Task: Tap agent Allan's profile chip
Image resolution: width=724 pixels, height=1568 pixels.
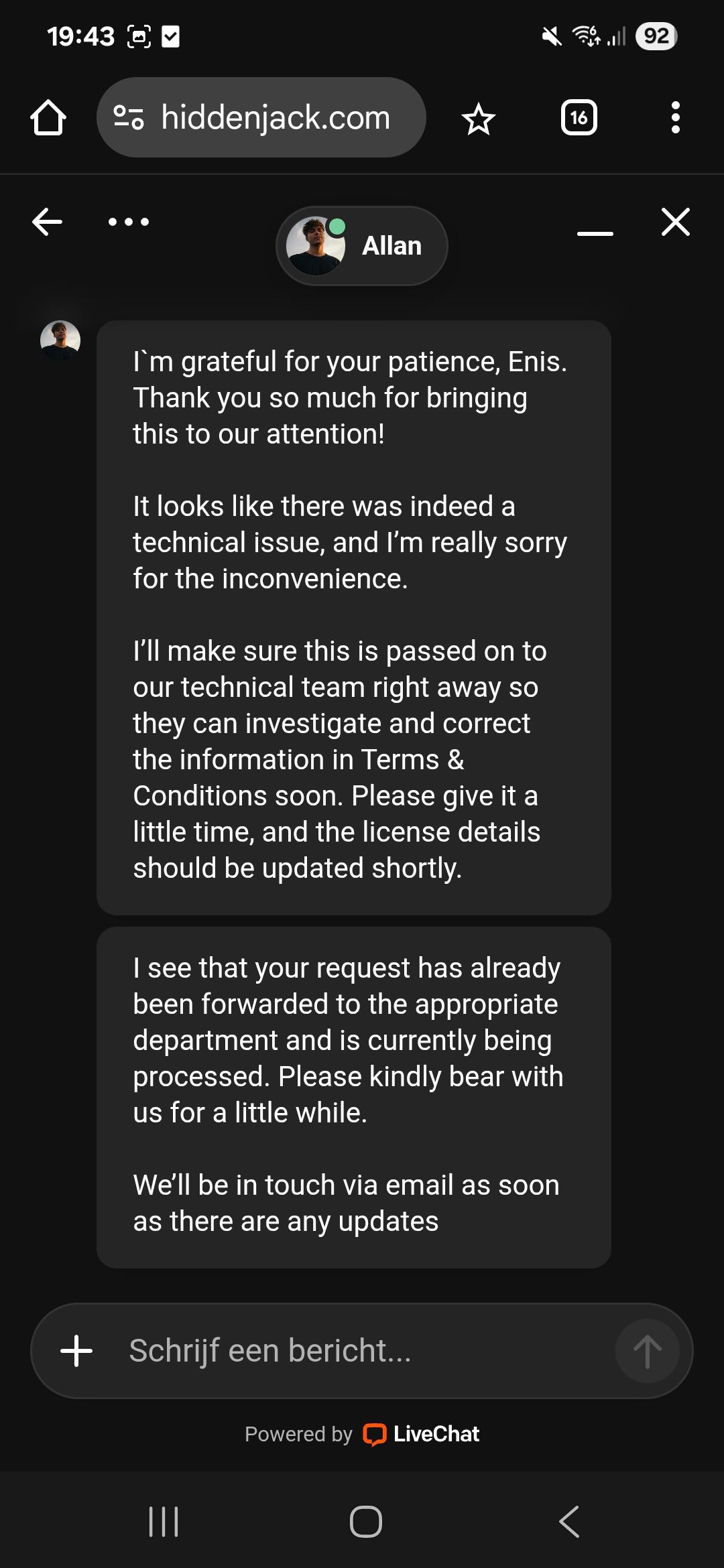Action: click(362, 246)
